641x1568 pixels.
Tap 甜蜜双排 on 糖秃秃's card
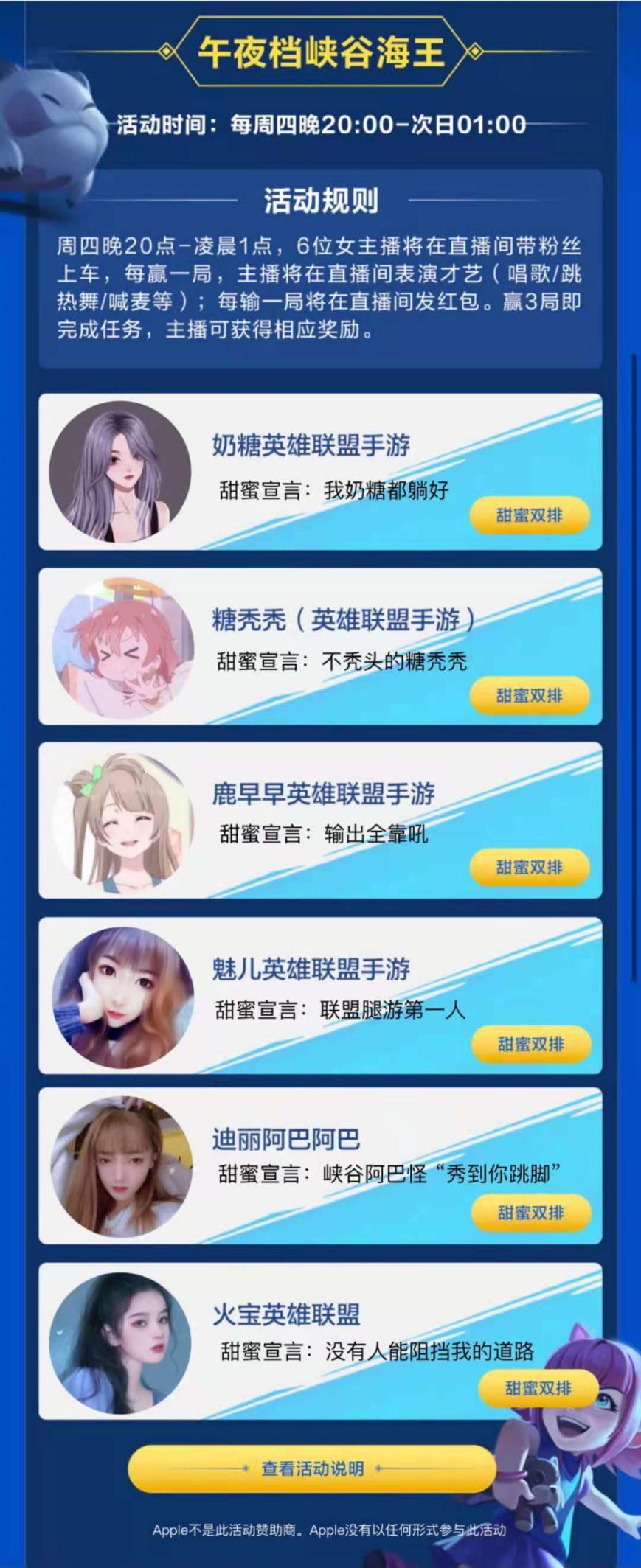click(x=530, y=694)
